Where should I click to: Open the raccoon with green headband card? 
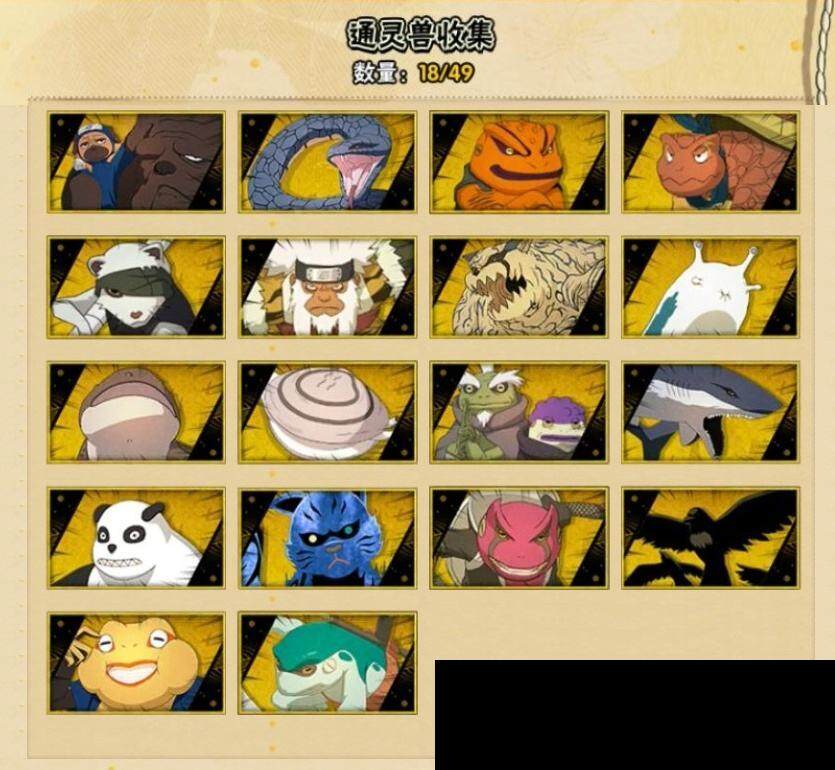pyautogui.click(x=136, y=287)
